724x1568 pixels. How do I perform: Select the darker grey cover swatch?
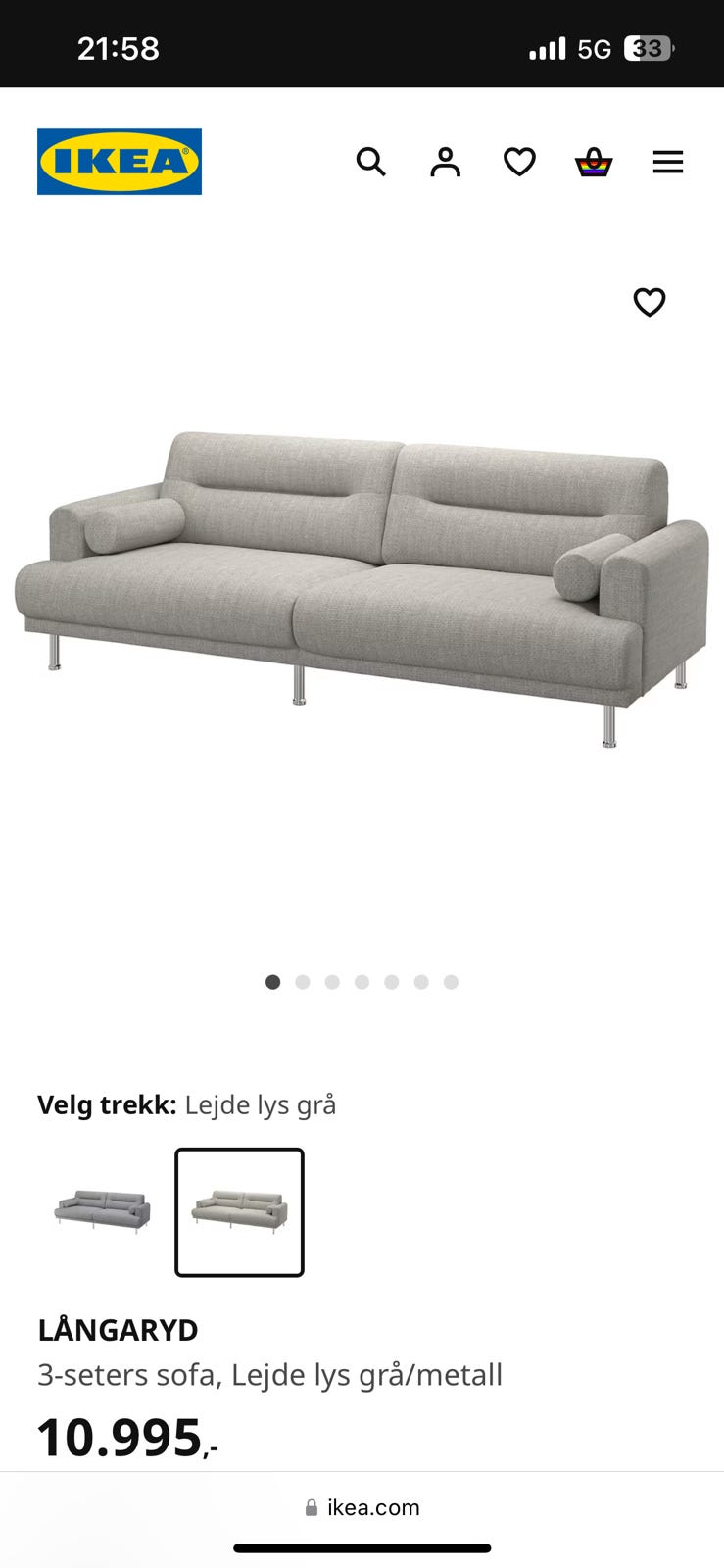point(103,1212)
